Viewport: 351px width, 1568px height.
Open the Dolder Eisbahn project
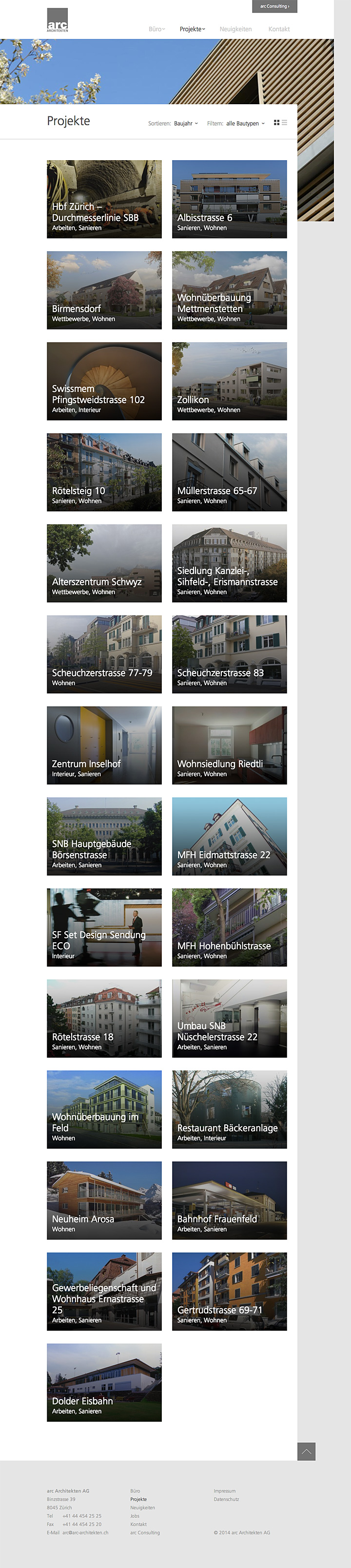pos(104,1382)
